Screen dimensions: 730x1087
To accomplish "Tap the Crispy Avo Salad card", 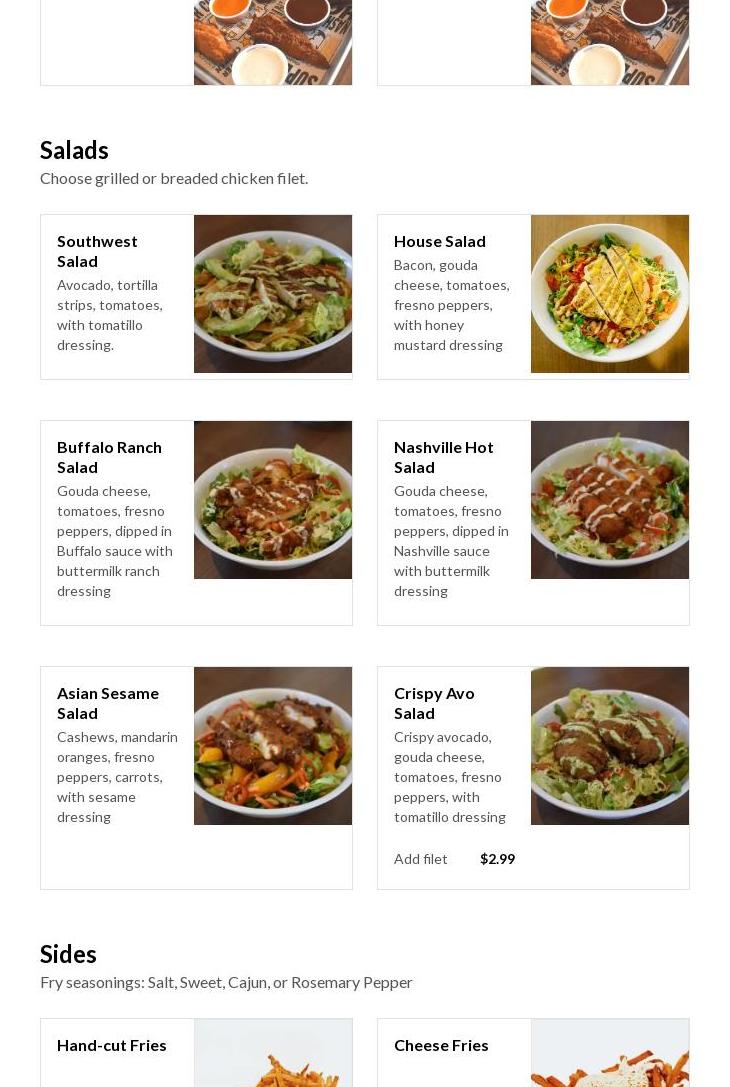I will tap(533, 777).
